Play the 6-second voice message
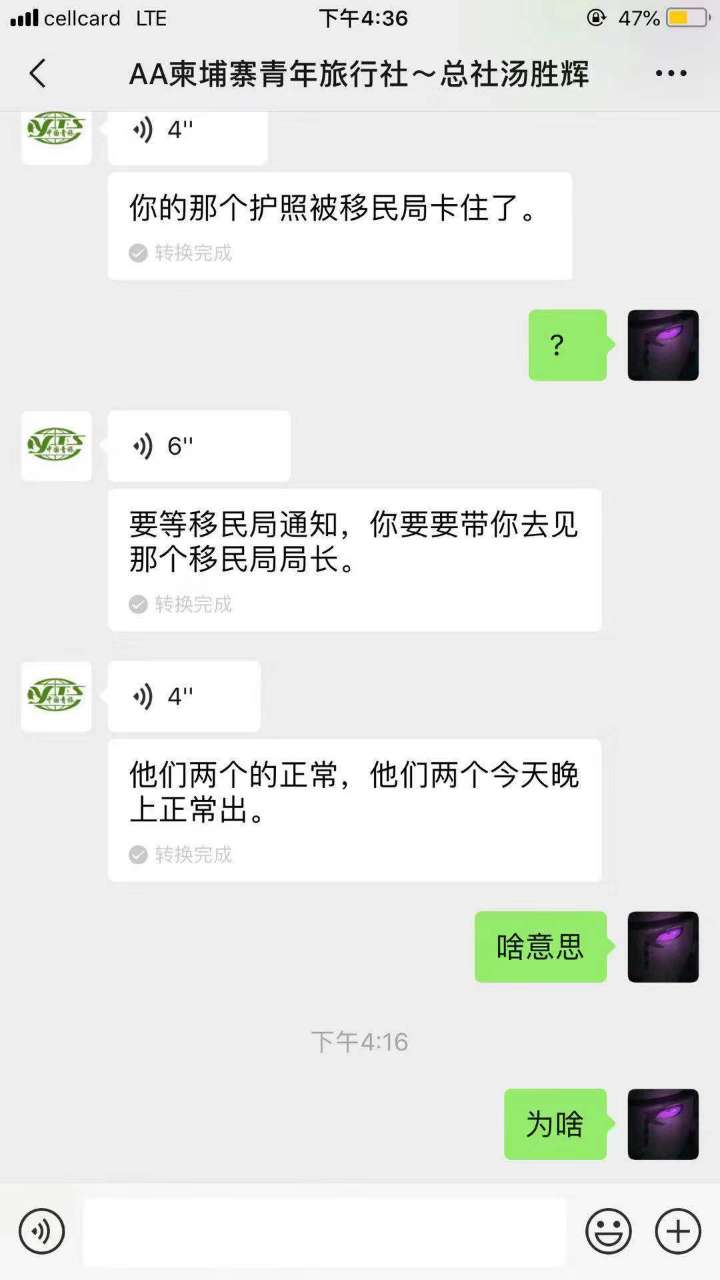Image resolution: width=720 pixels, height=1280 pixels. click(199, 446)
